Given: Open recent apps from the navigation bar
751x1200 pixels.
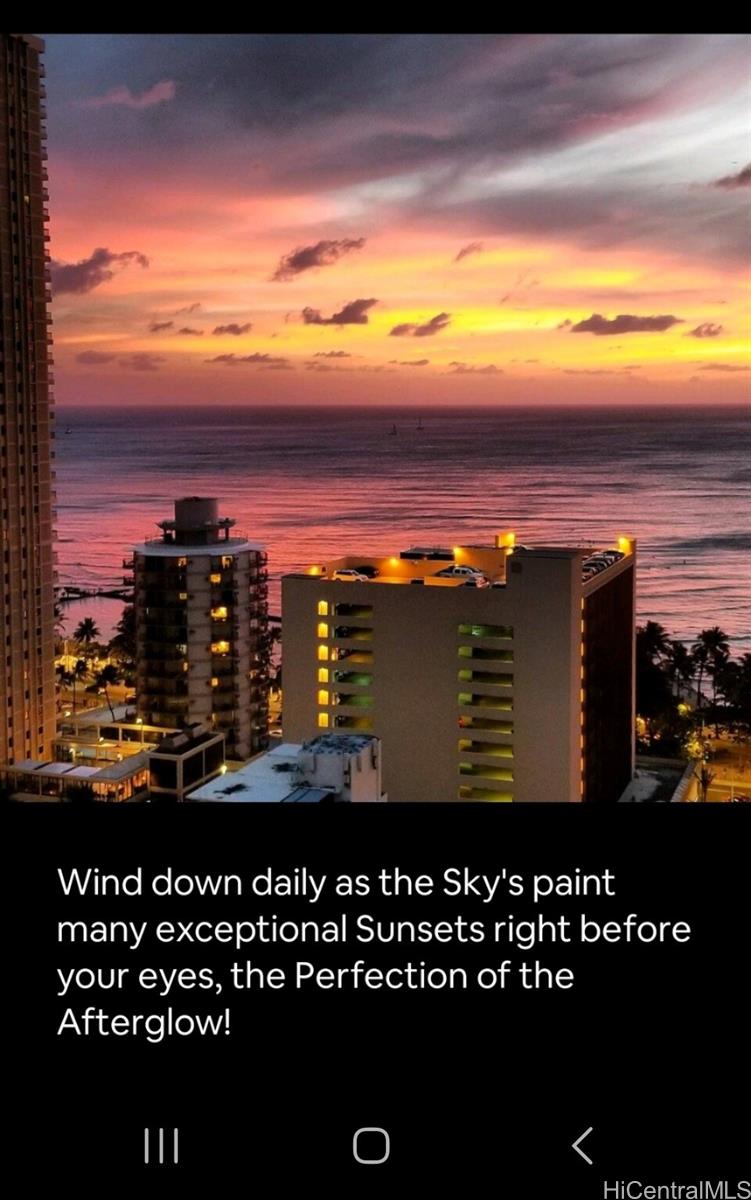Looking at the screenshot, I should click(x=161, y=1146).
